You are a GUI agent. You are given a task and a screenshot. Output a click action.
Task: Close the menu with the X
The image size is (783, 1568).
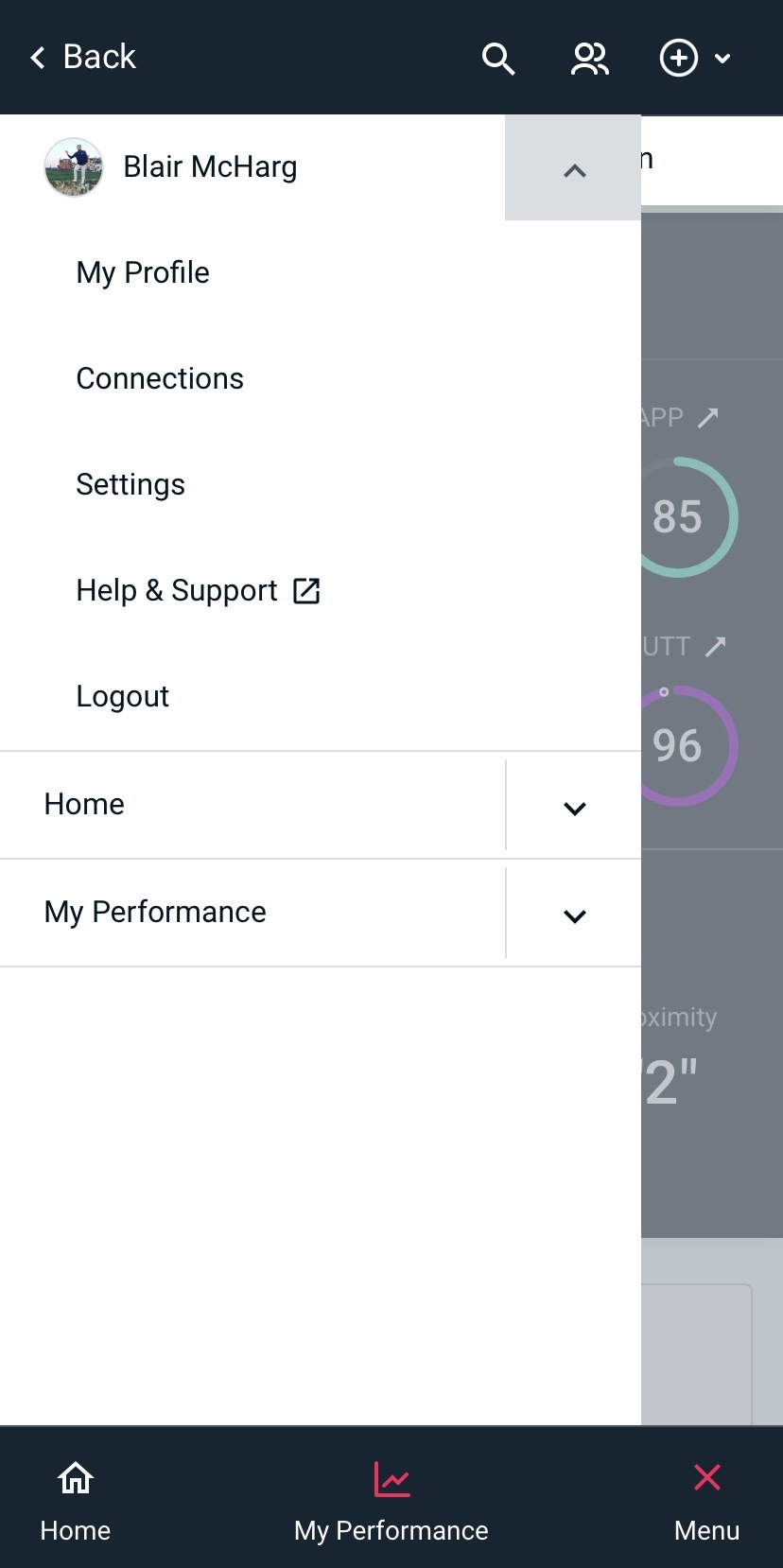coord(706,1497)
